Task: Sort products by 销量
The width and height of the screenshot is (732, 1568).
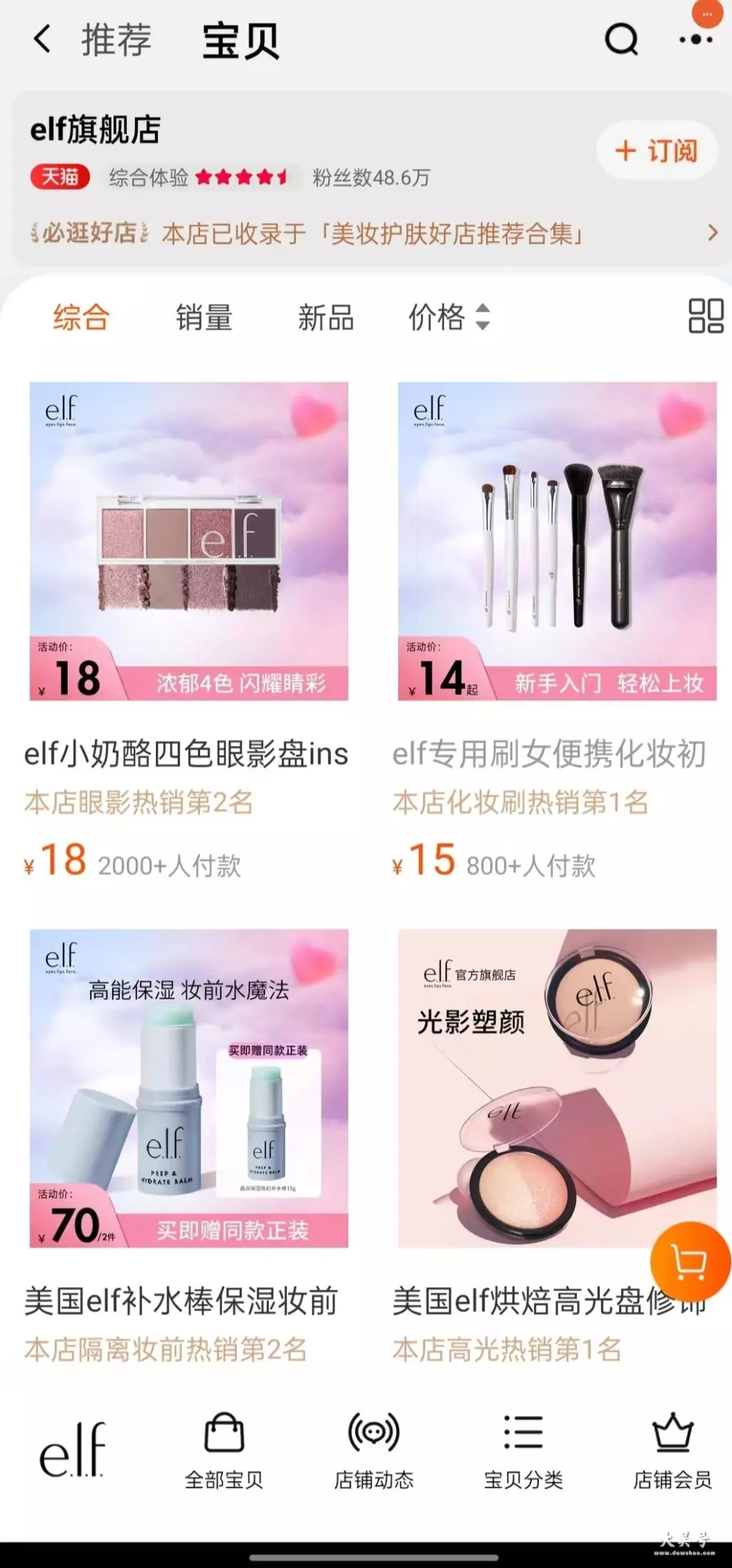Action: coord(204,317)
